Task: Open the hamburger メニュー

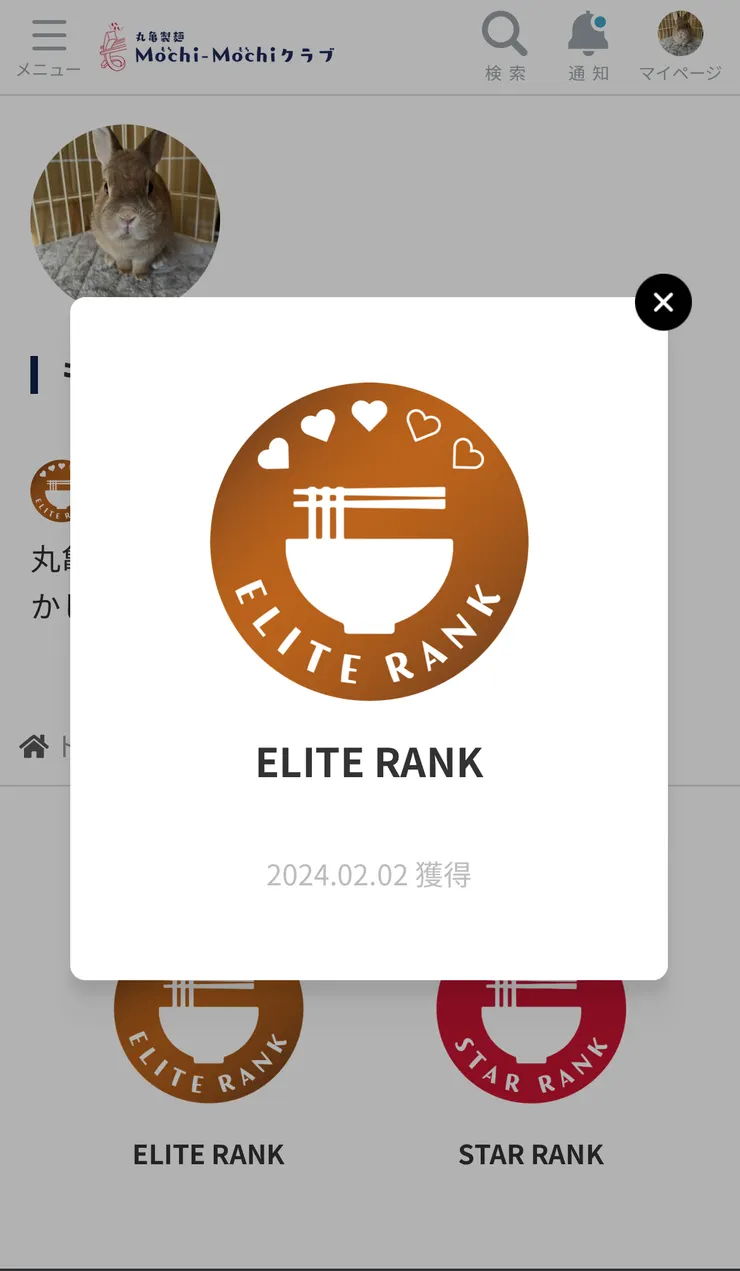Action: pyautogui.click(x=48, y=32)
